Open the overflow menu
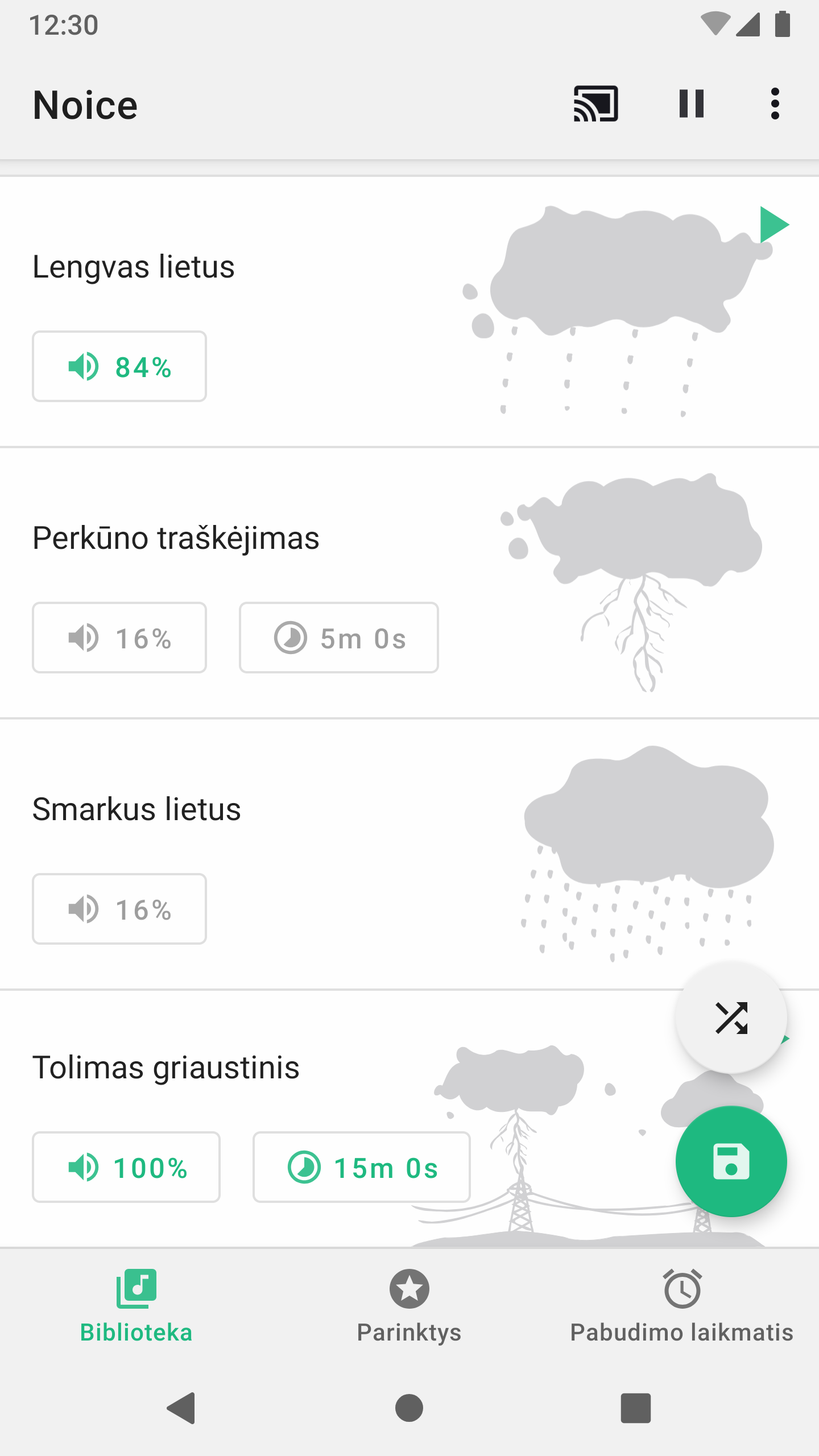Screen dimensions: 819x1456 coord(775,104)
